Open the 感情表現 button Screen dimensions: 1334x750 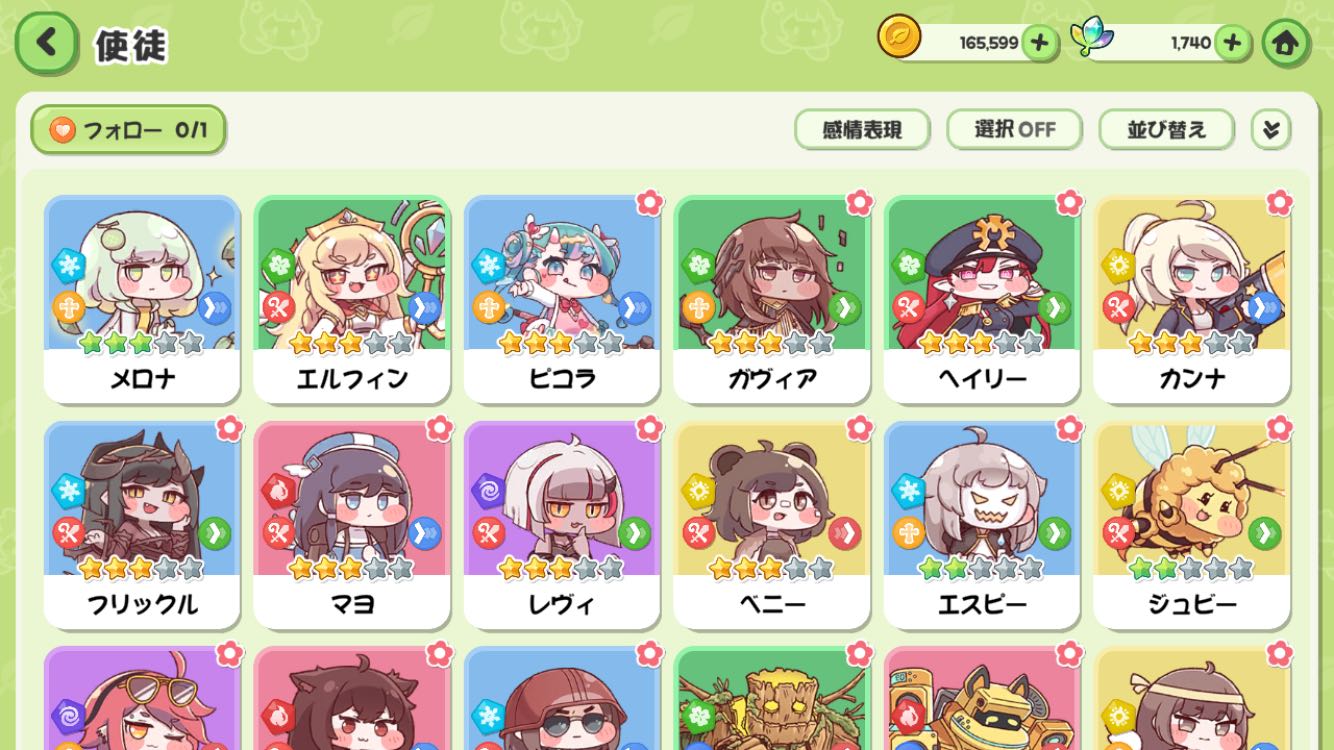(x=862, y=130)
